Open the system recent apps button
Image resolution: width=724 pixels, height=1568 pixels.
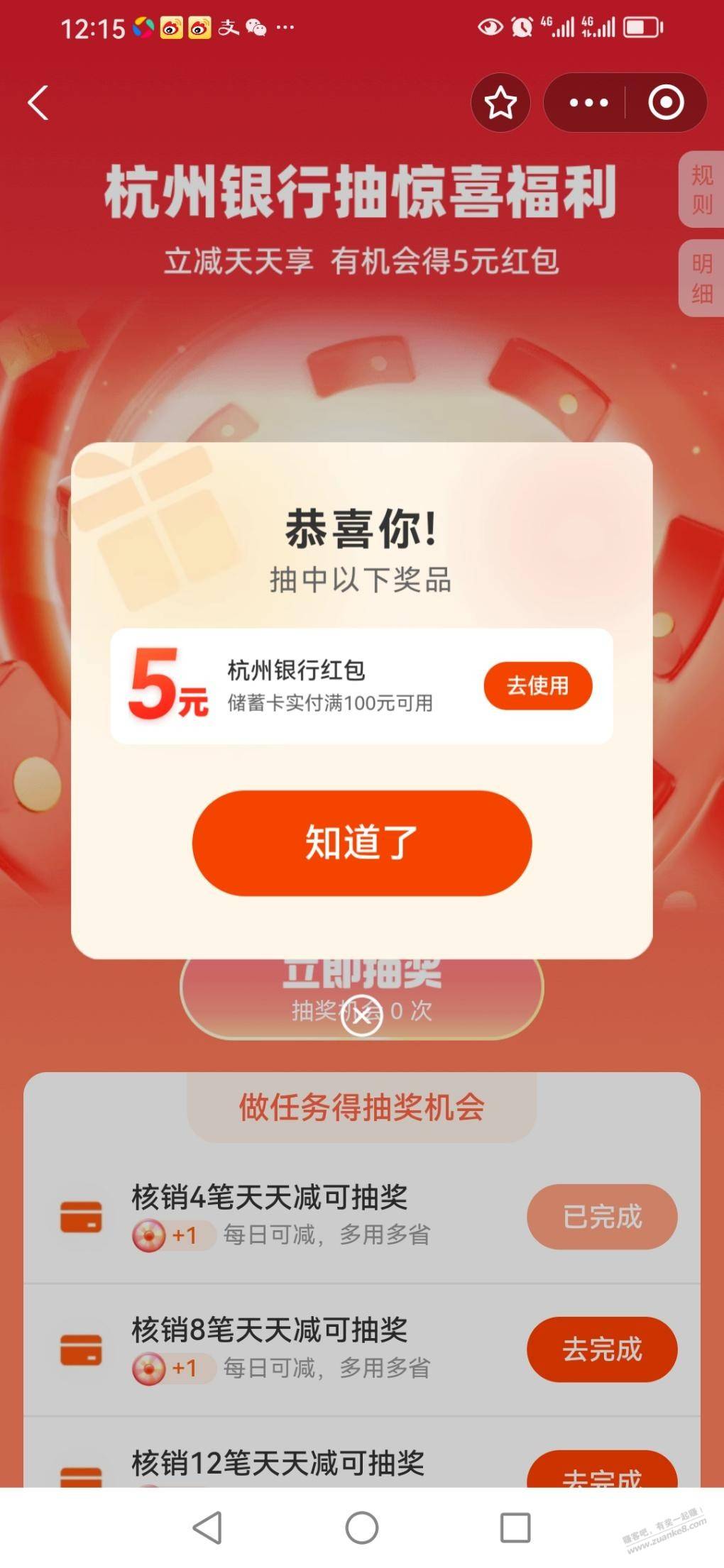[x=515, y=1528]
